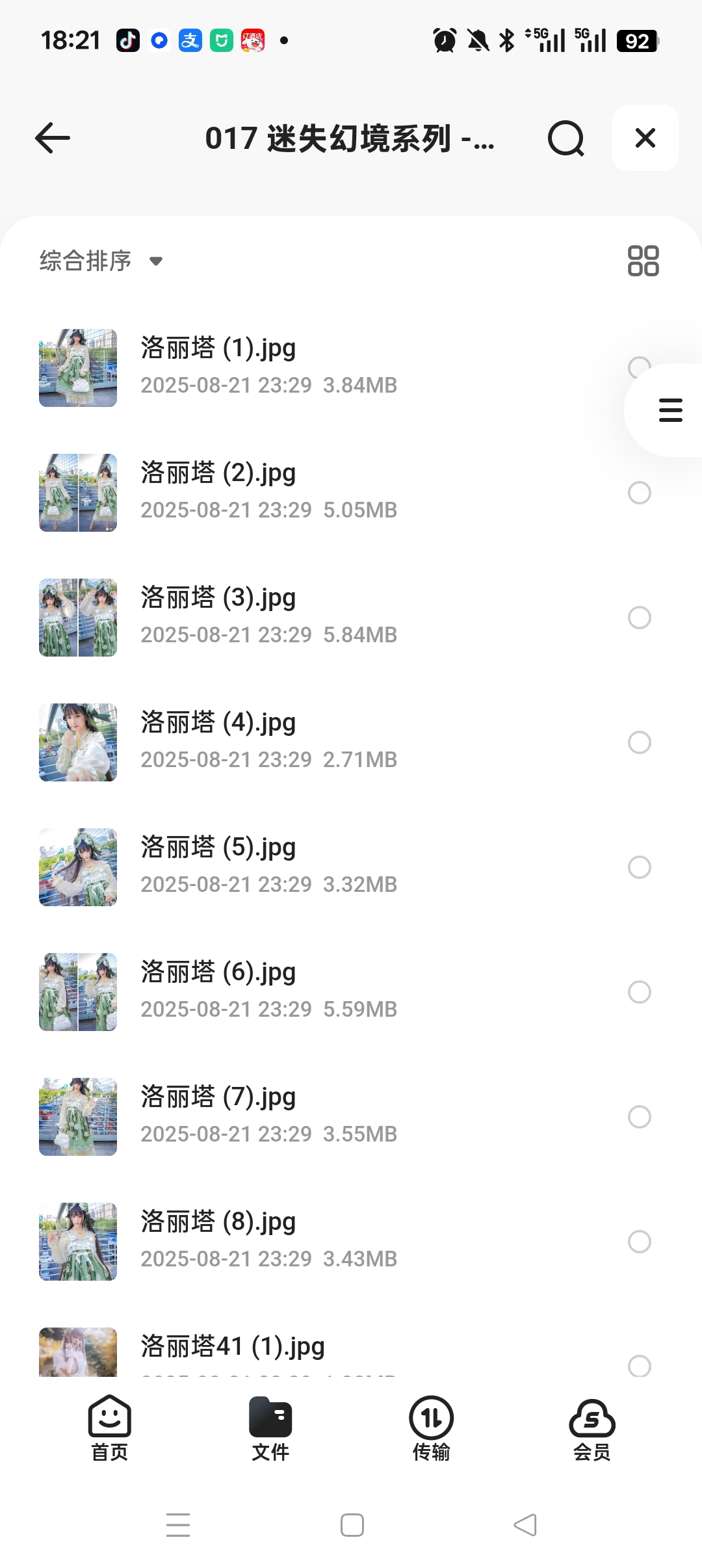This screenshot has height=1568, width=702.
Task: Tap the system home button
Action: click(352, 1525)
